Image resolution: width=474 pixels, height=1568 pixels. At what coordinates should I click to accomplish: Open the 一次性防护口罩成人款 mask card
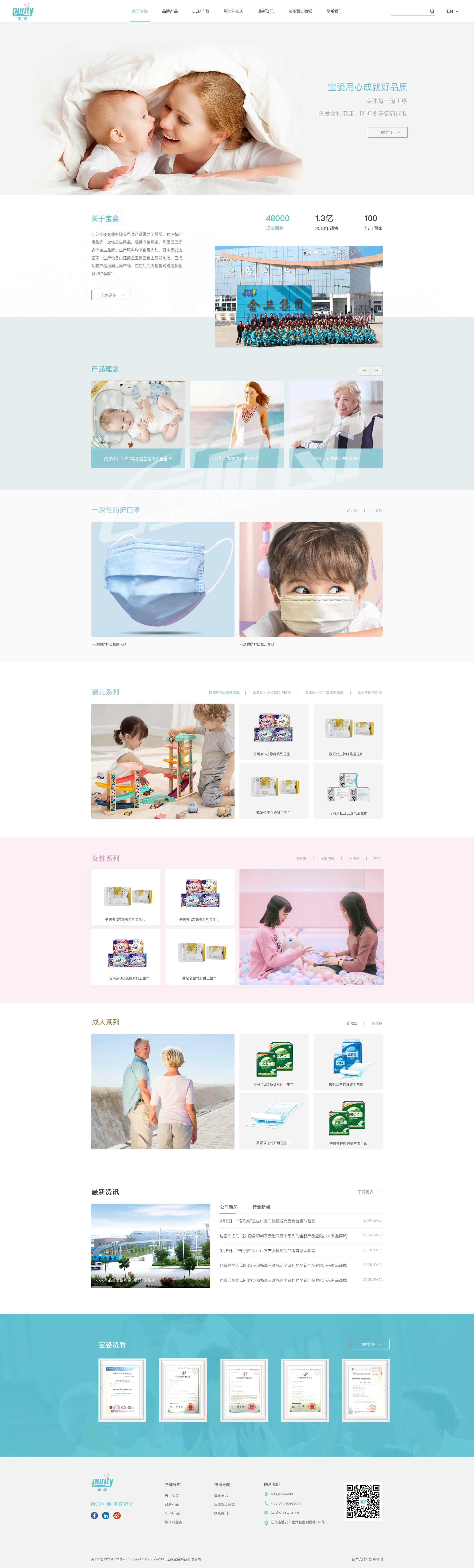162,579
